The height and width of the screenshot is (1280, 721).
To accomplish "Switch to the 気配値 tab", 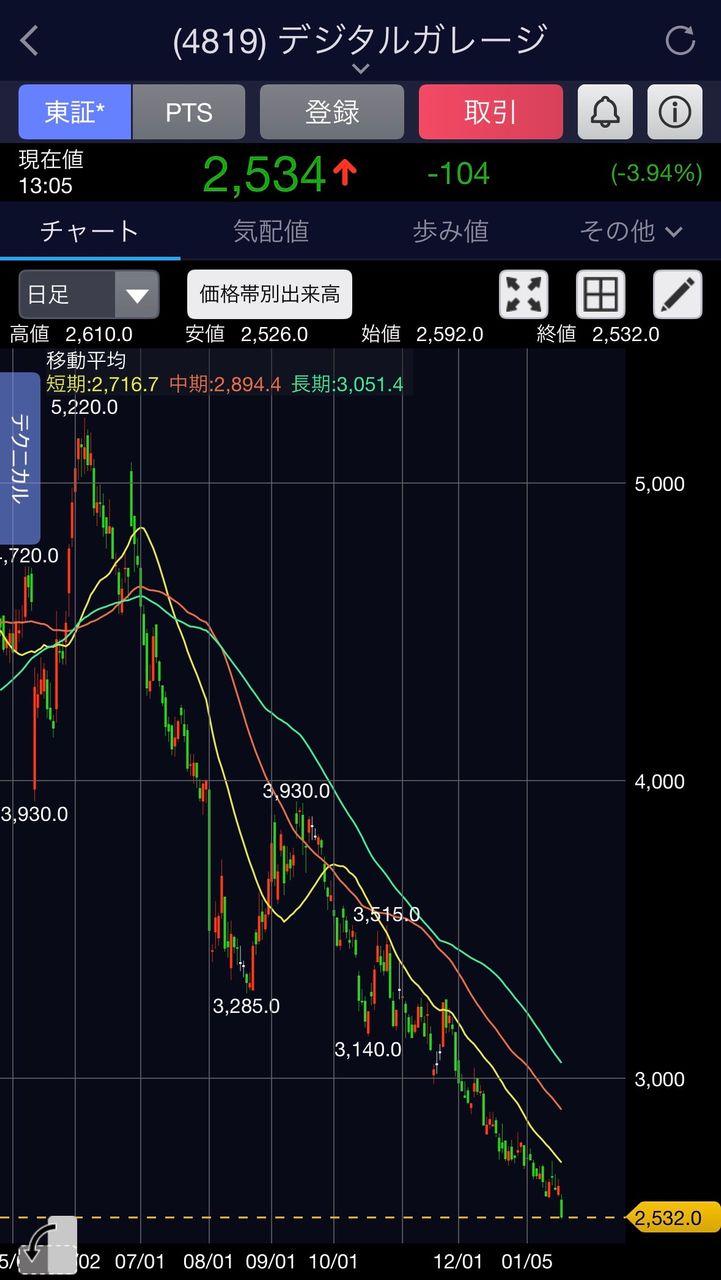I will pyautogui.click(x=271, y=232).
